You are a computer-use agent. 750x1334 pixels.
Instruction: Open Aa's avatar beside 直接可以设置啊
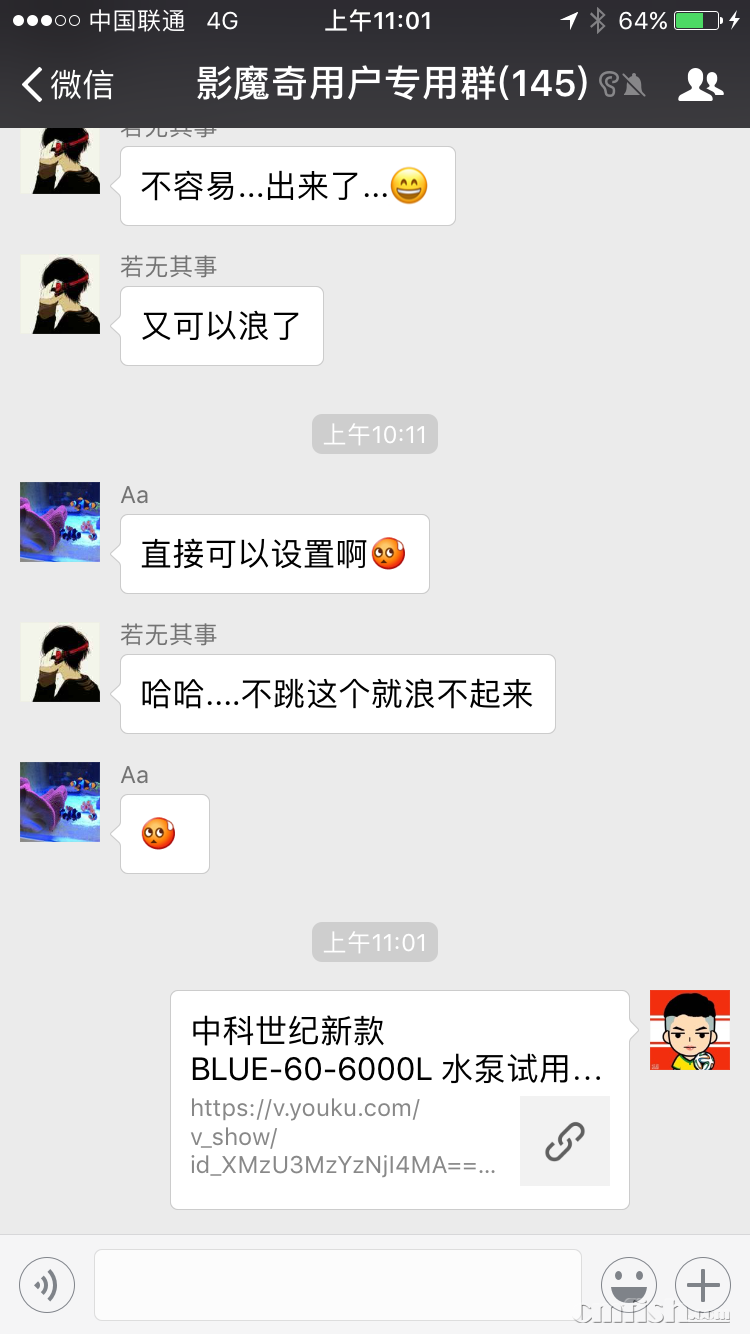(60, 522)
